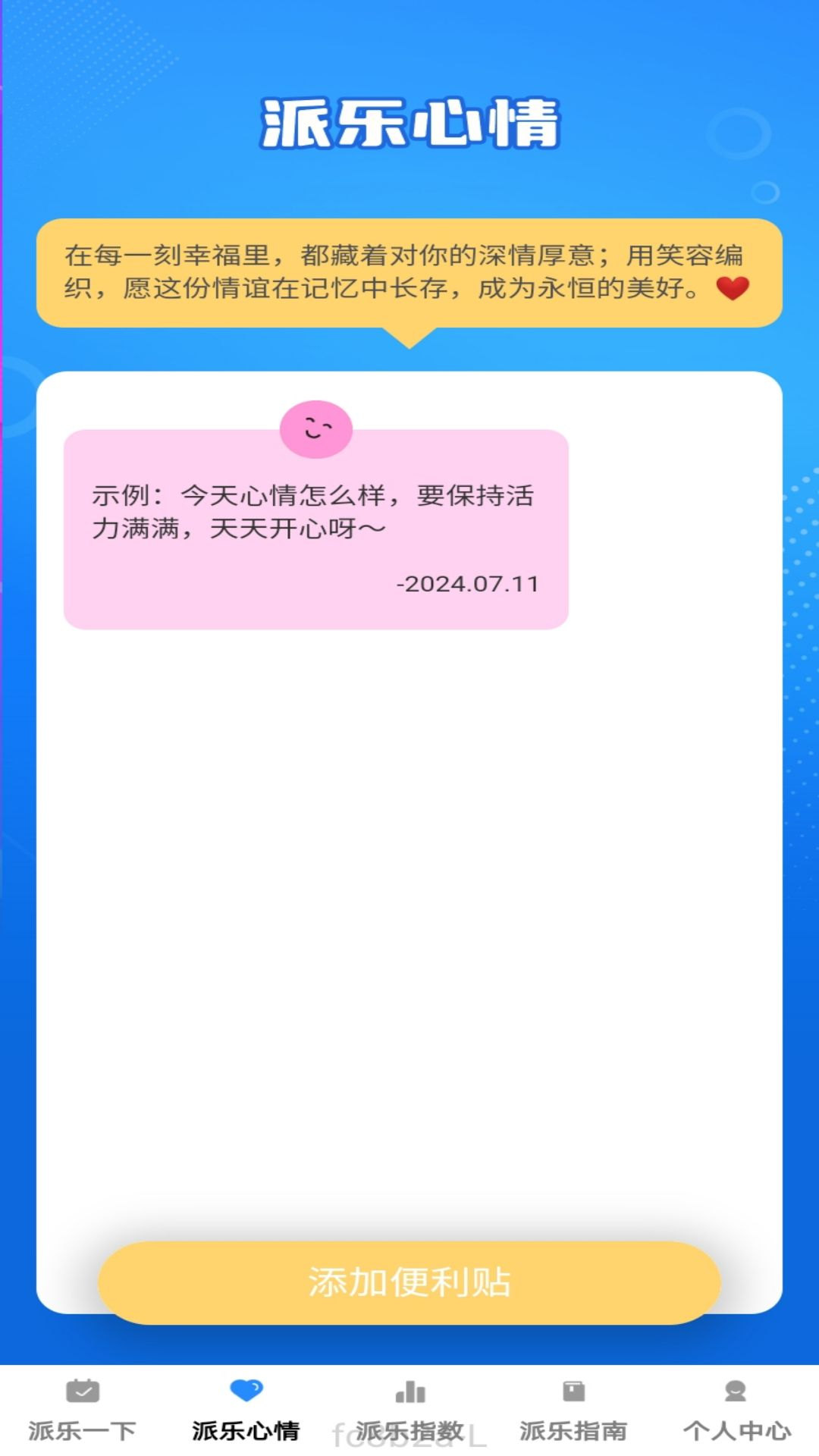Click the pink example sticky note
The width and height of the screenshot is (819, 1456).
[x=315, y=531]
